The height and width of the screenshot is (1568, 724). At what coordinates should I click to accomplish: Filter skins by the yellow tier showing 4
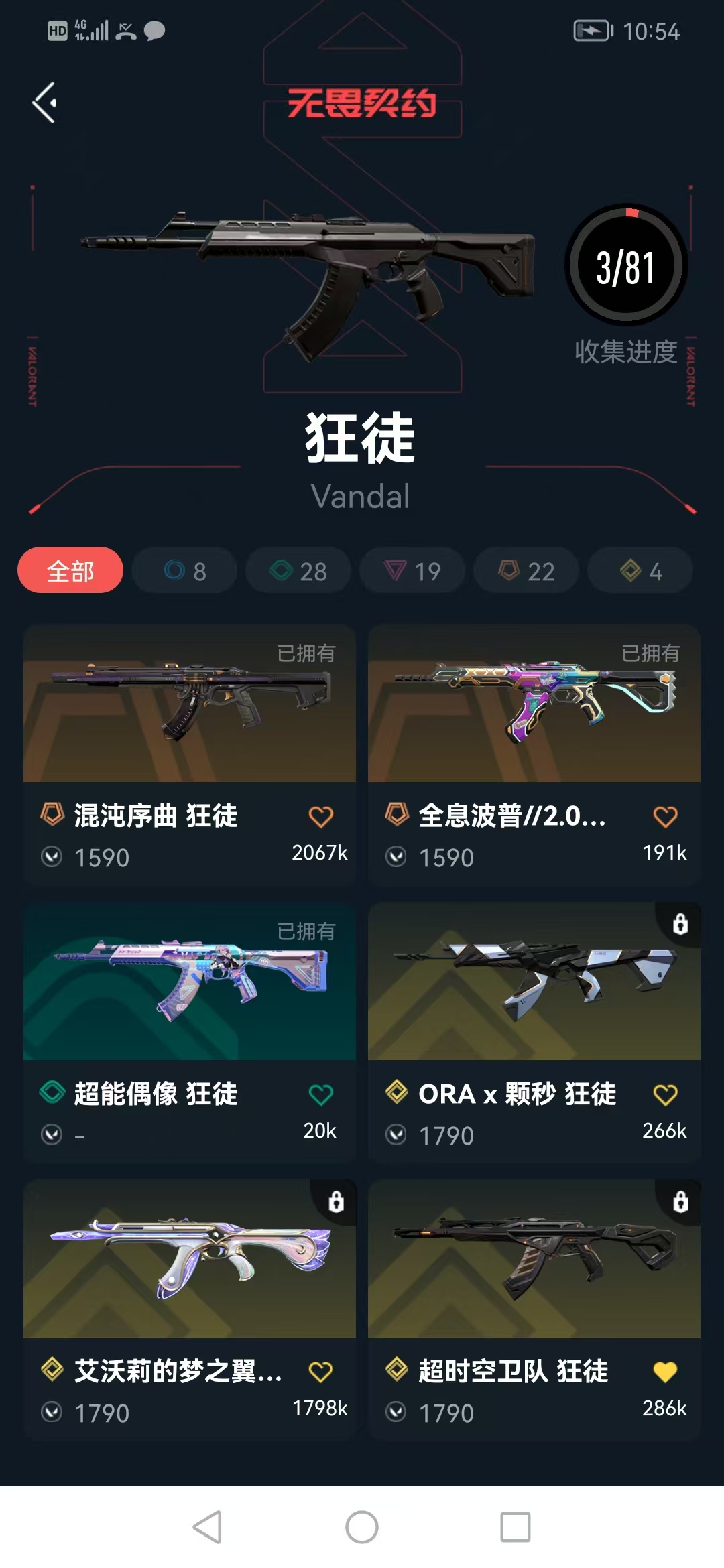point(640,571)
